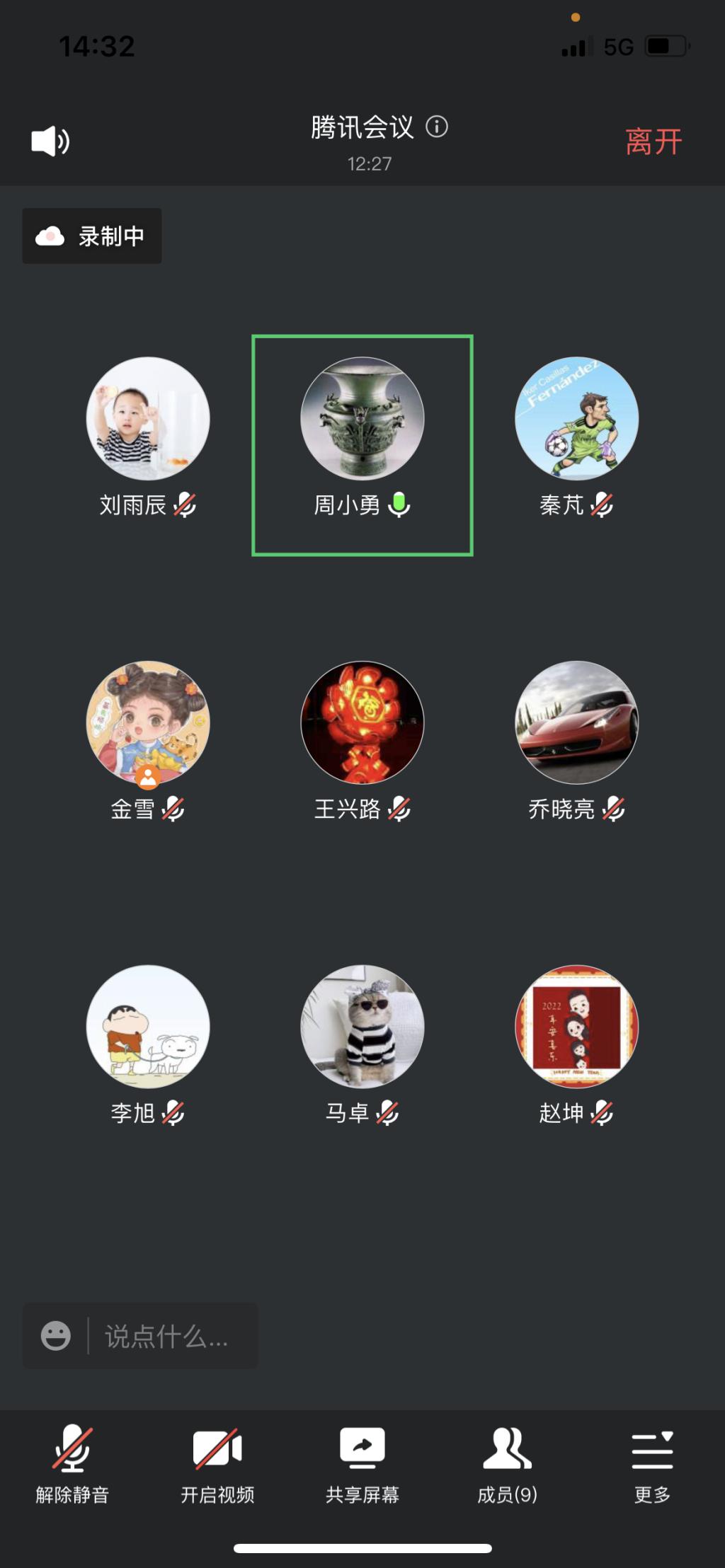The image size is (725, 1568).
Task: Select participant 王兴路
Action: click(x=362, y=723)
